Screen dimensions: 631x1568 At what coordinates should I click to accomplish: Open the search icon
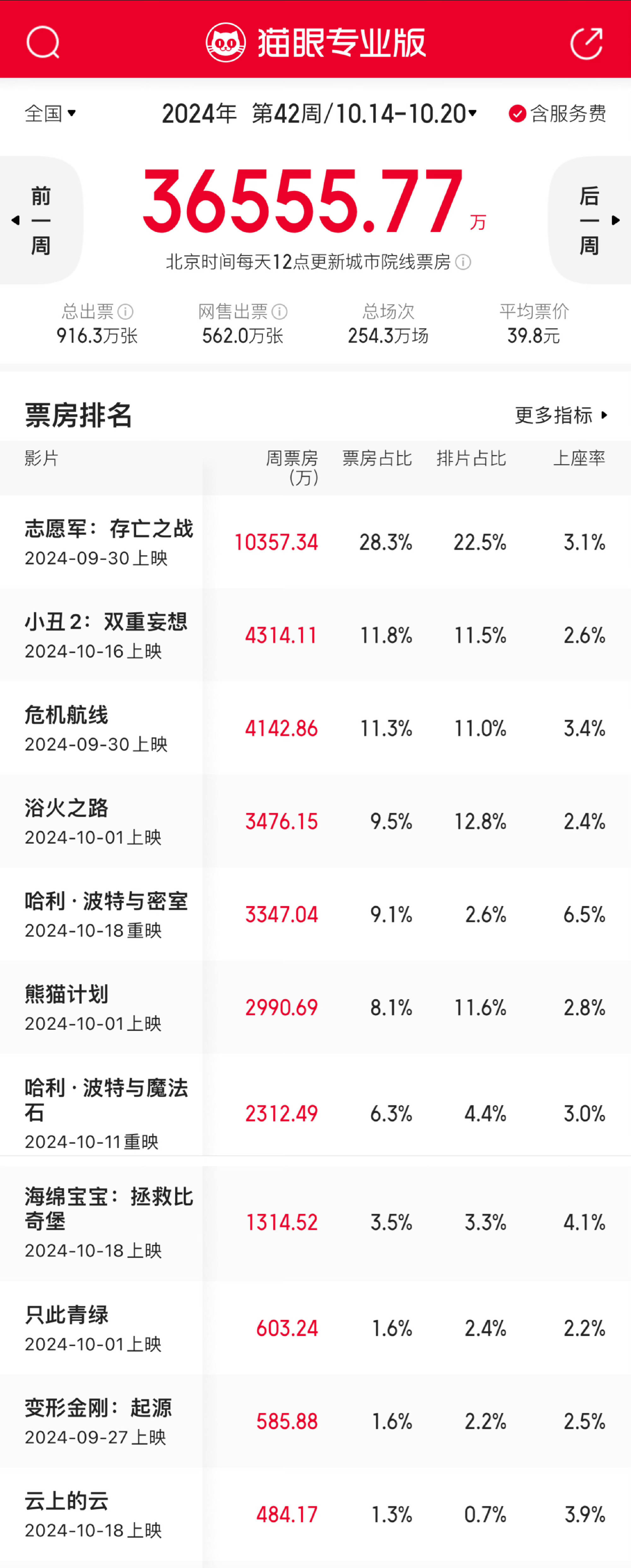click(43, 43)
